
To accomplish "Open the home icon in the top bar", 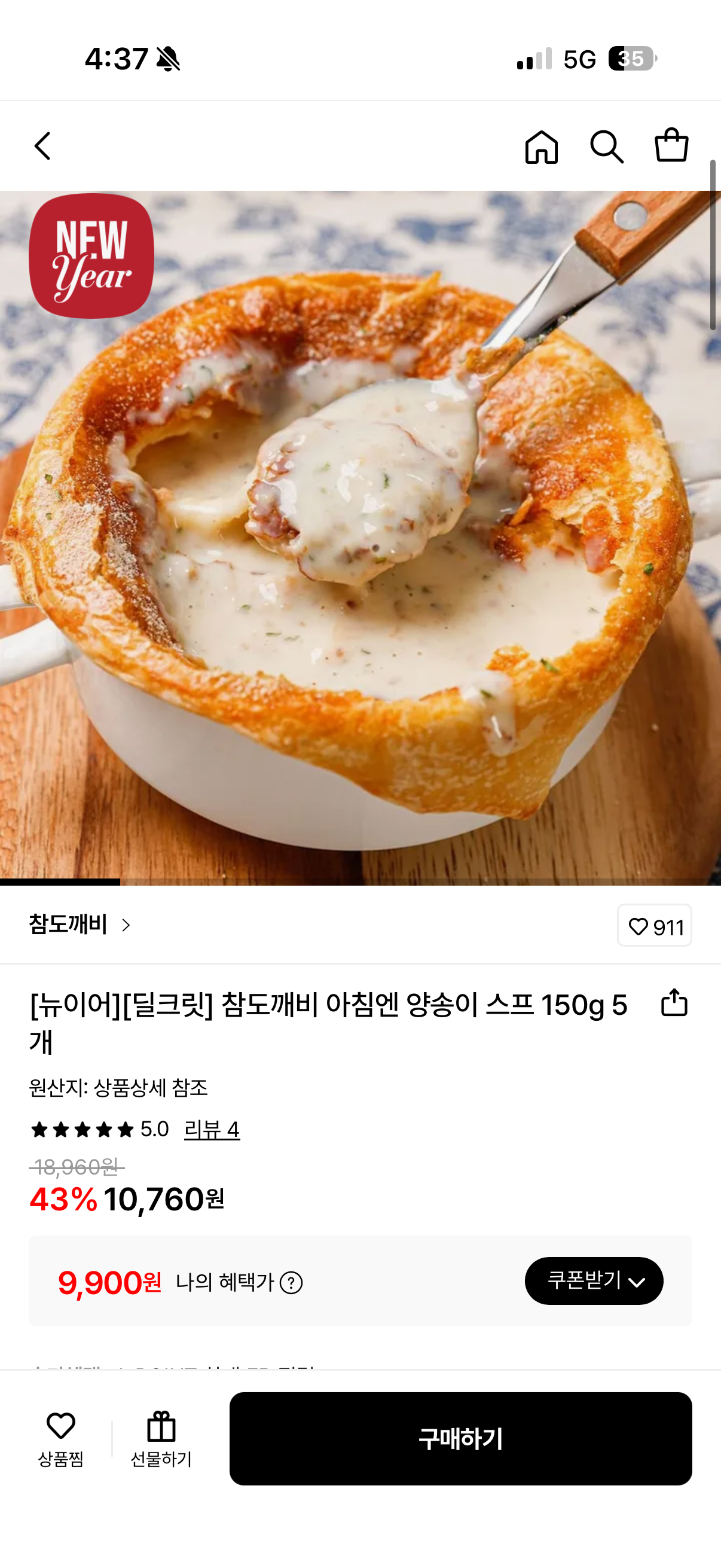I will (x=541, y=147).
